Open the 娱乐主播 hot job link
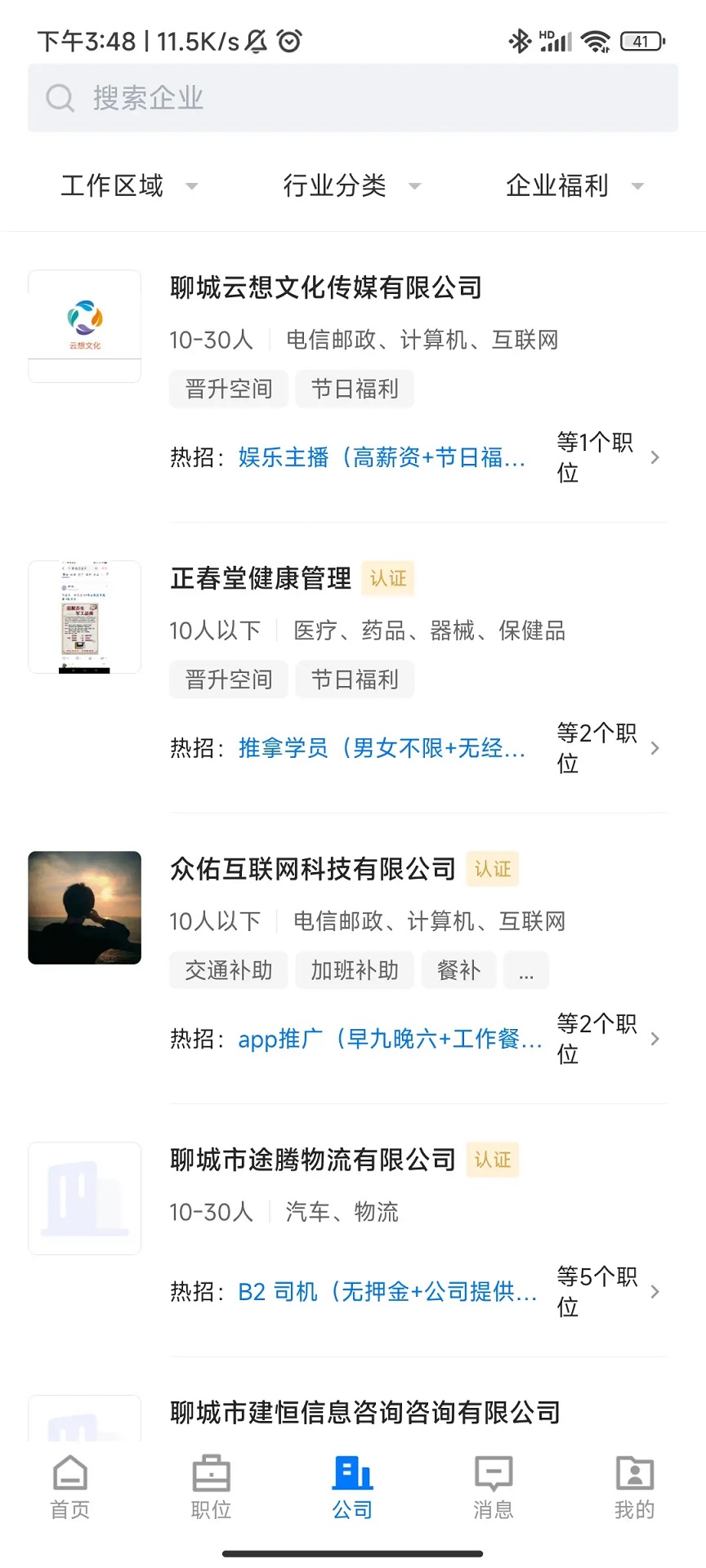Viewport: 706px width, 1568px height. click(382, 457)
